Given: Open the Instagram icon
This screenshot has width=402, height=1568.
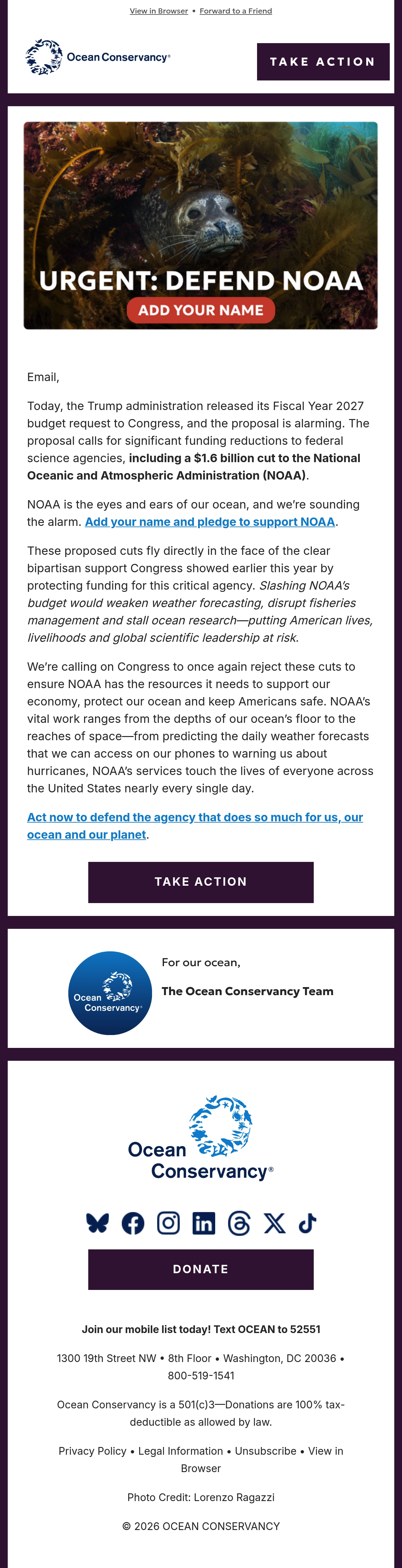Looking at the screenshot, I should pos(168,1223).
